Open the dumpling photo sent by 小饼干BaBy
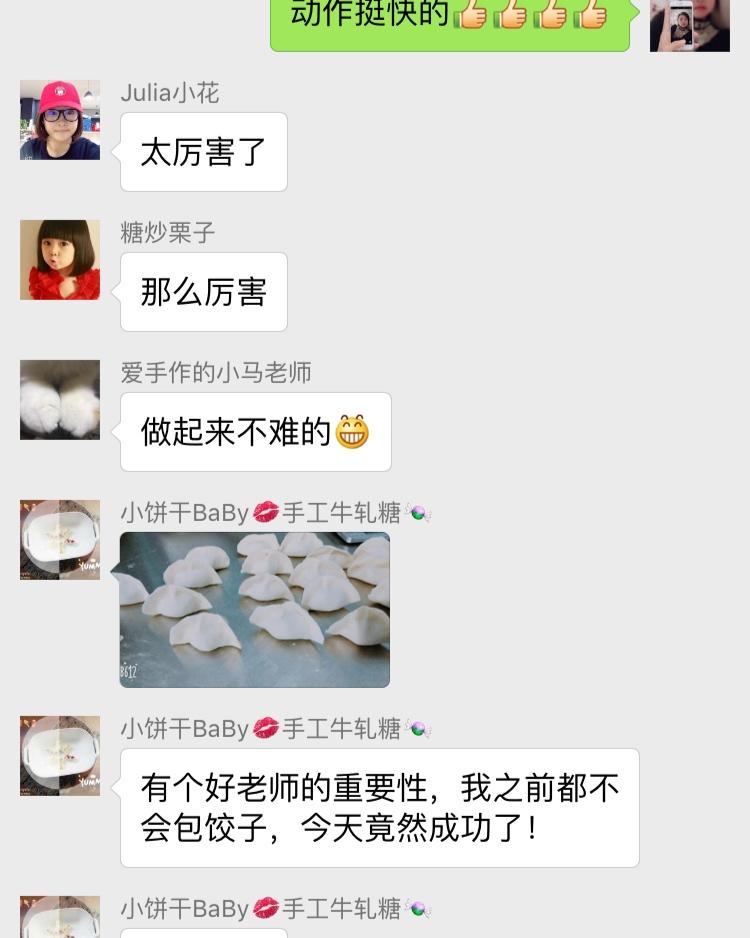 click(x=255, y=609)
